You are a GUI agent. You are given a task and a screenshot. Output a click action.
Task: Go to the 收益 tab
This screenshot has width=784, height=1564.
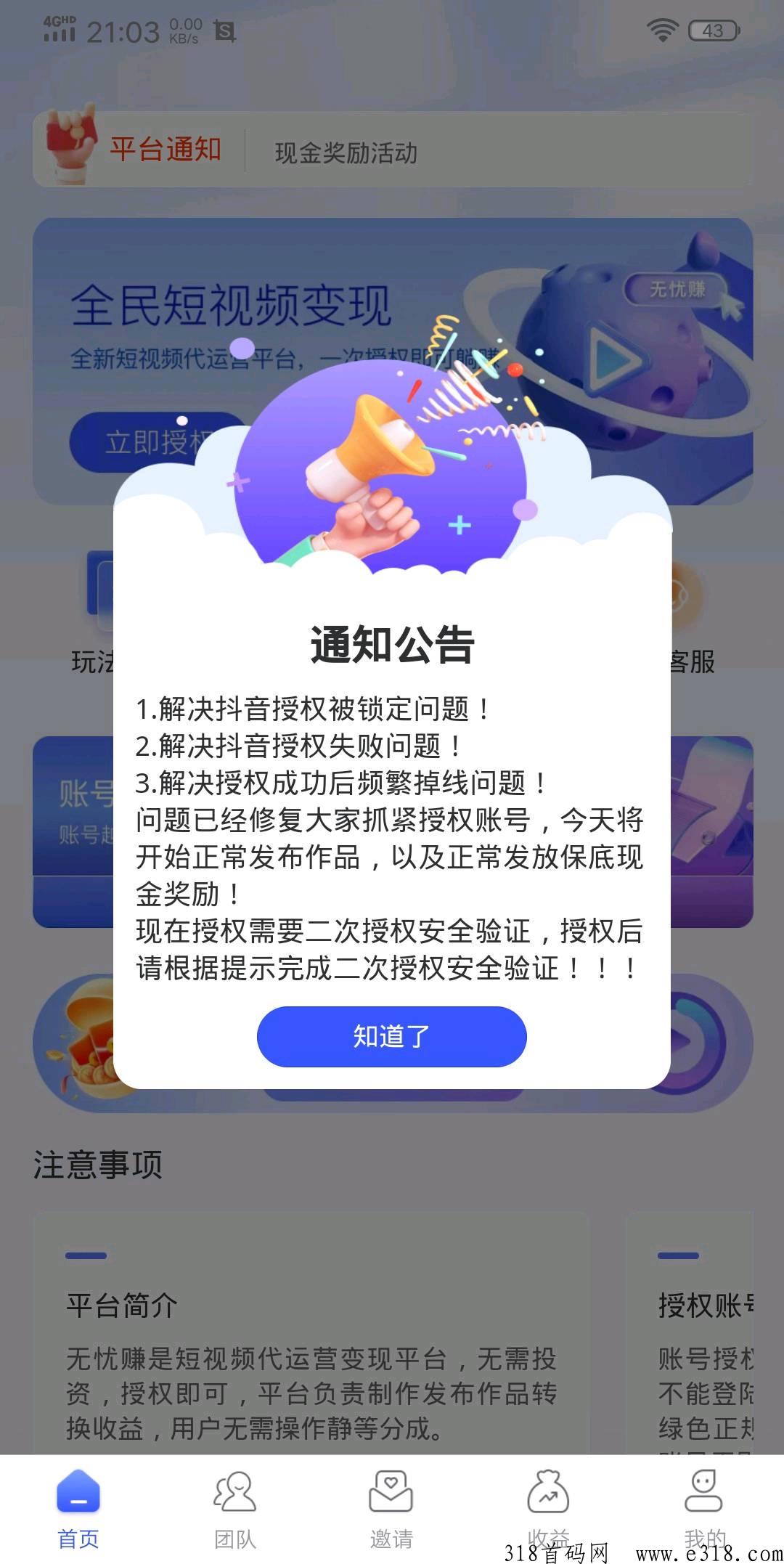click(x=548, y=1504)
